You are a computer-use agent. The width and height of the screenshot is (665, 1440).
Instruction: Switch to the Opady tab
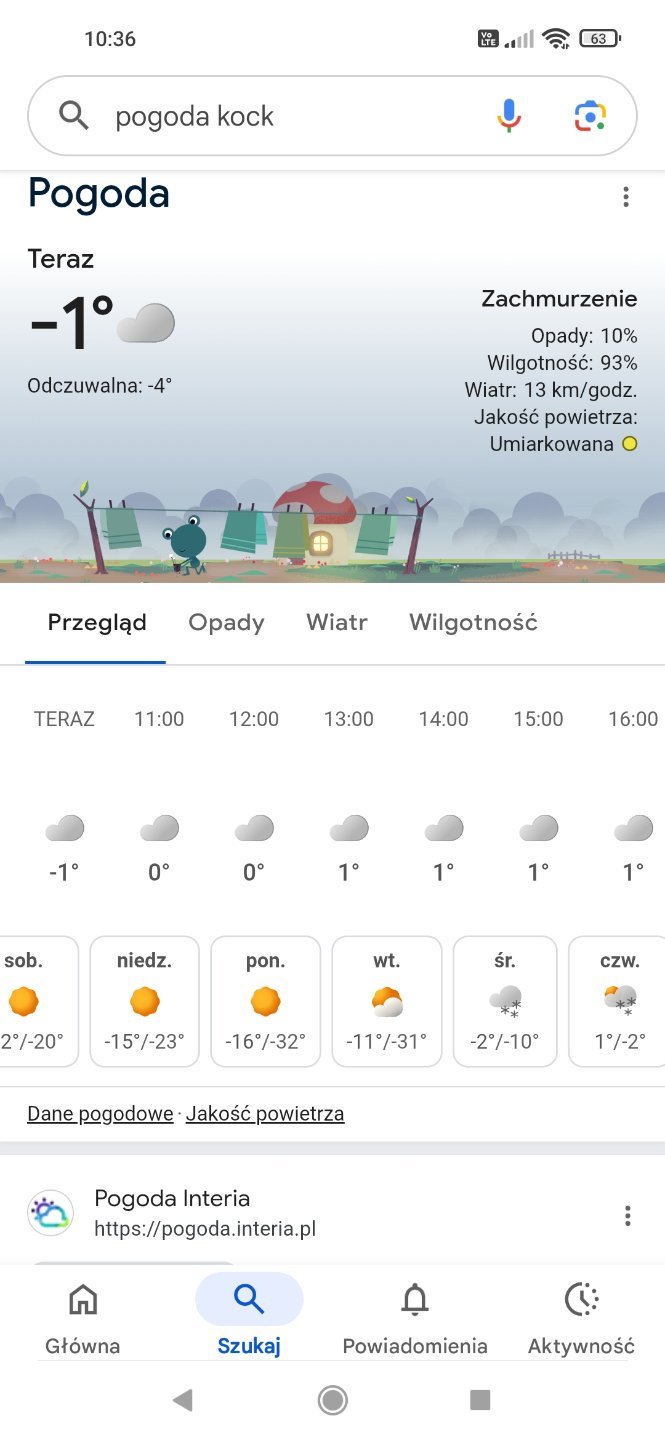[226, 622]
